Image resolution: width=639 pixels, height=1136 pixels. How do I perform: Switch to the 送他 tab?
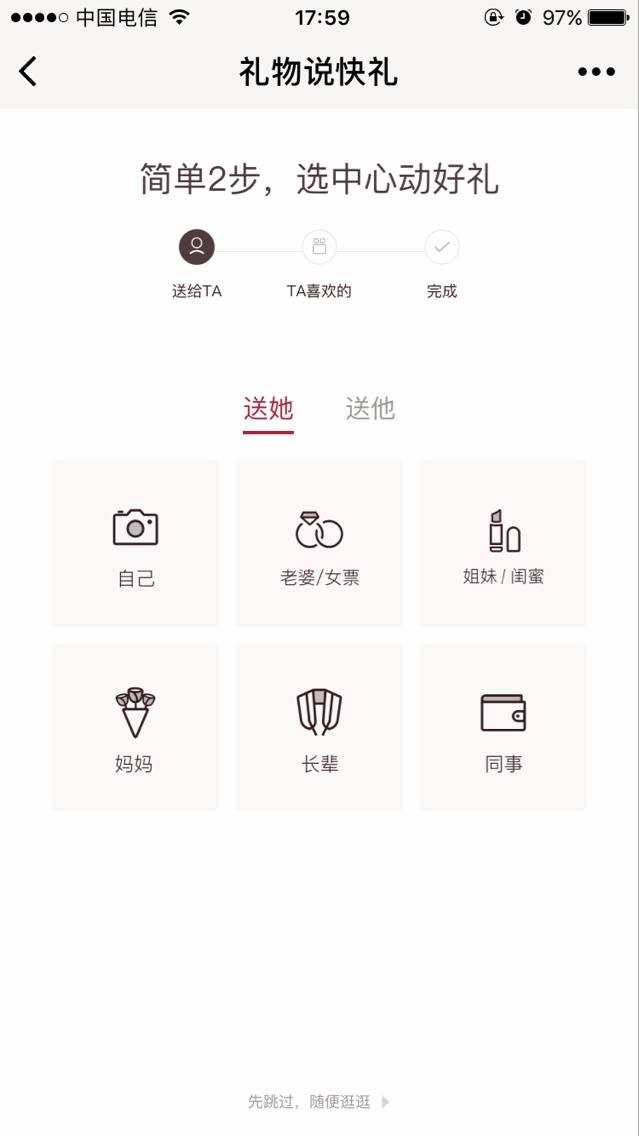pos(370,409)
